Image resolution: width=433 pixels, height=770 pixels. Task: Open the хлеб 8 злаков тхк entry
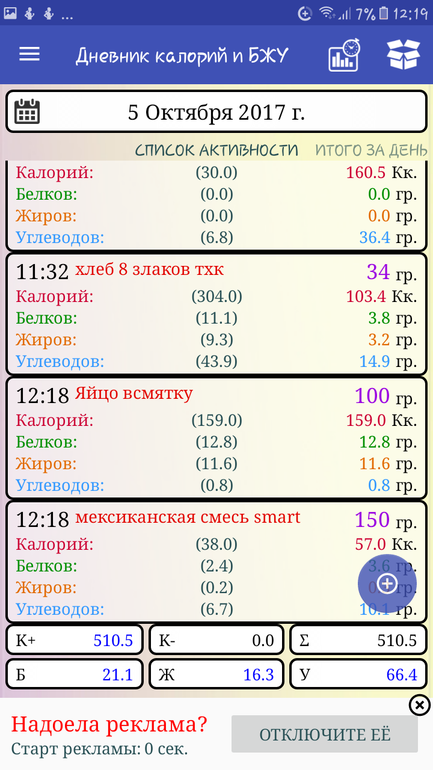click(216, 314)
